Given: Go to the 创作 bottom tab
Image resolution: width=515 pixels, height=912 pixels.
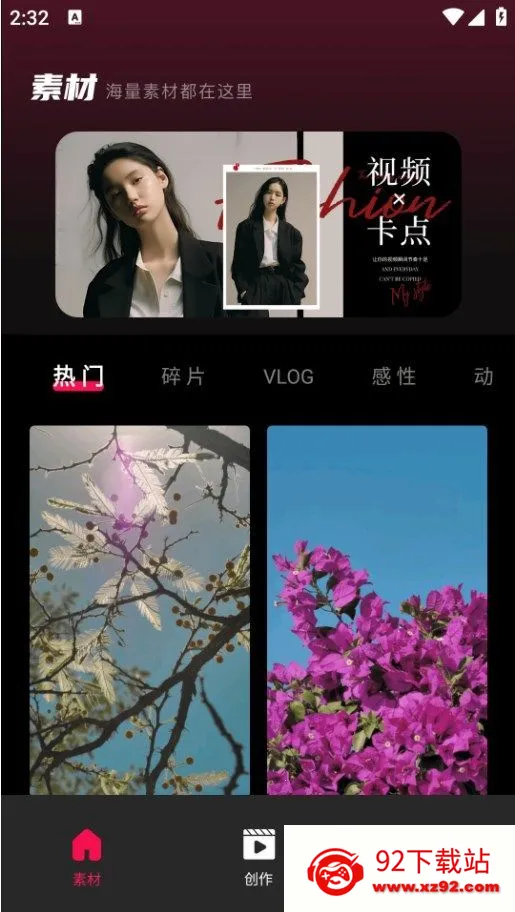Looking at the screenshot, I should (259, 857).
